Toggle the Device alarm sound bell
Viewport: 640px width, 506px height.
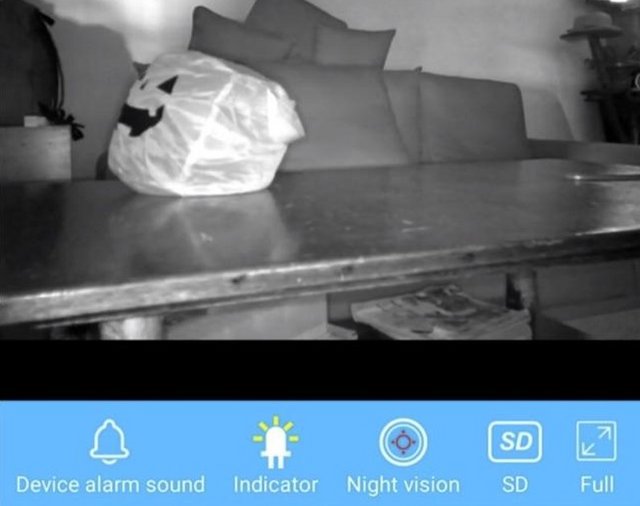110,443
